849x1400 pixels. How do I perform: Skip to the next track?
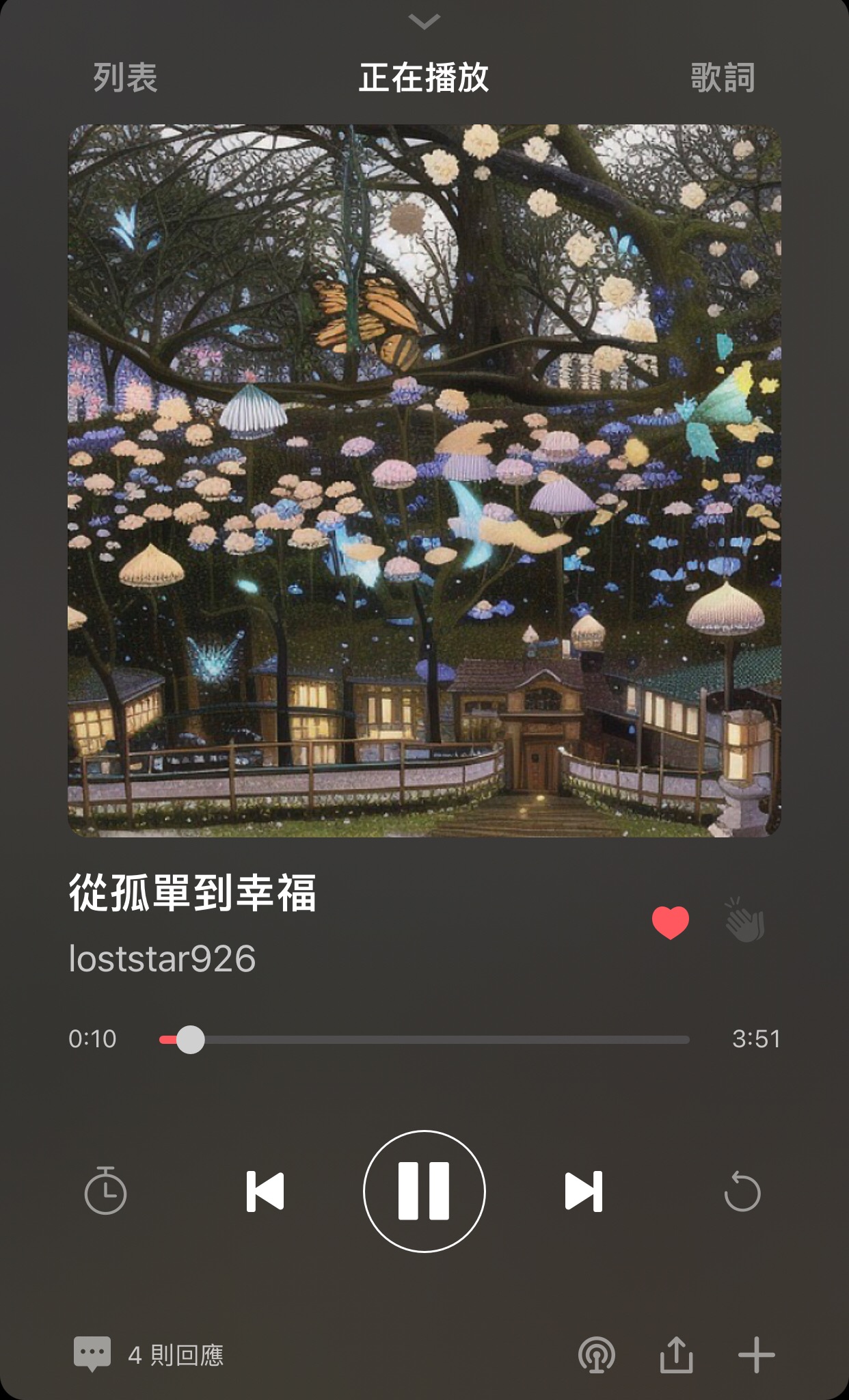click(x=583, y=1192)
